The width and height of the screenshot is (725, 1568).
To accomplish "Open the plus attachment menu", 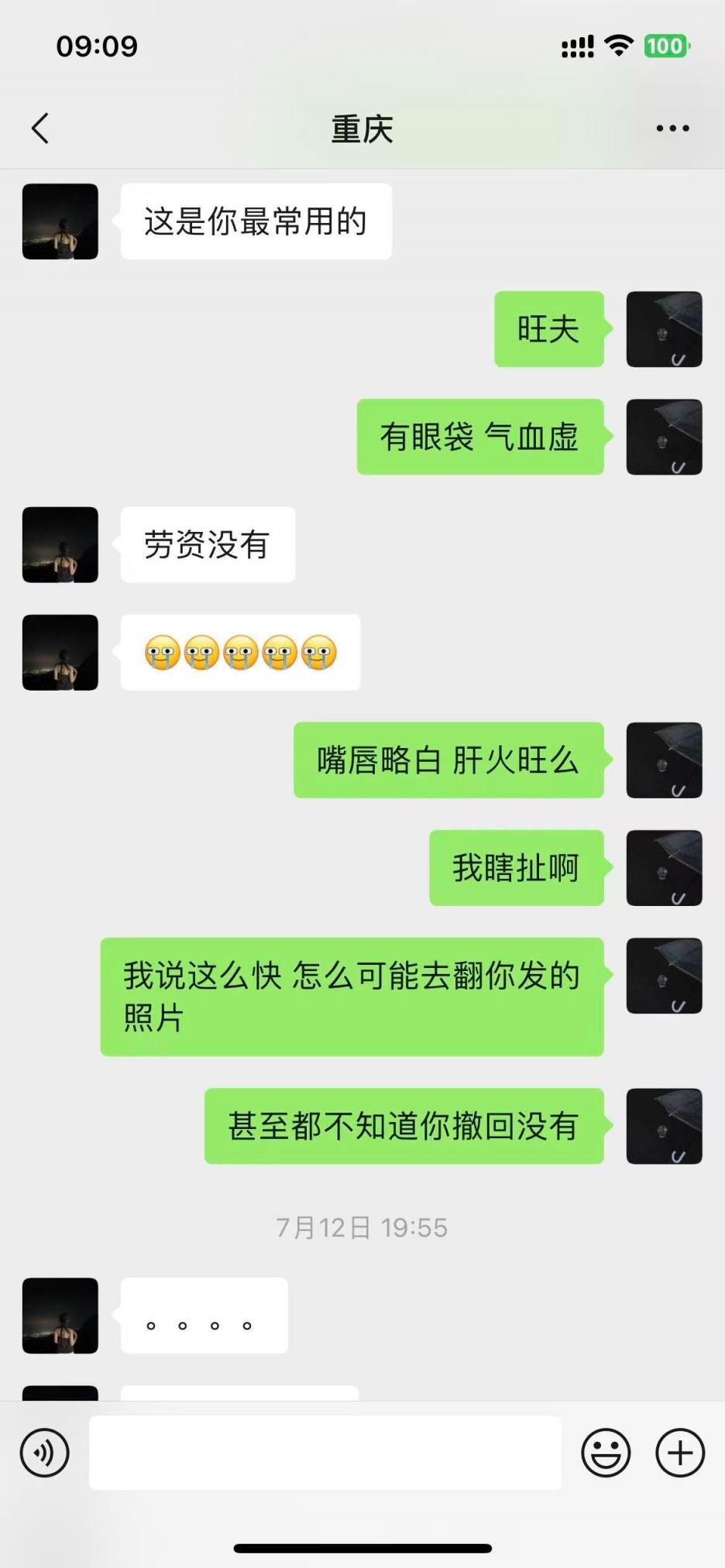I will [679, 1453].
